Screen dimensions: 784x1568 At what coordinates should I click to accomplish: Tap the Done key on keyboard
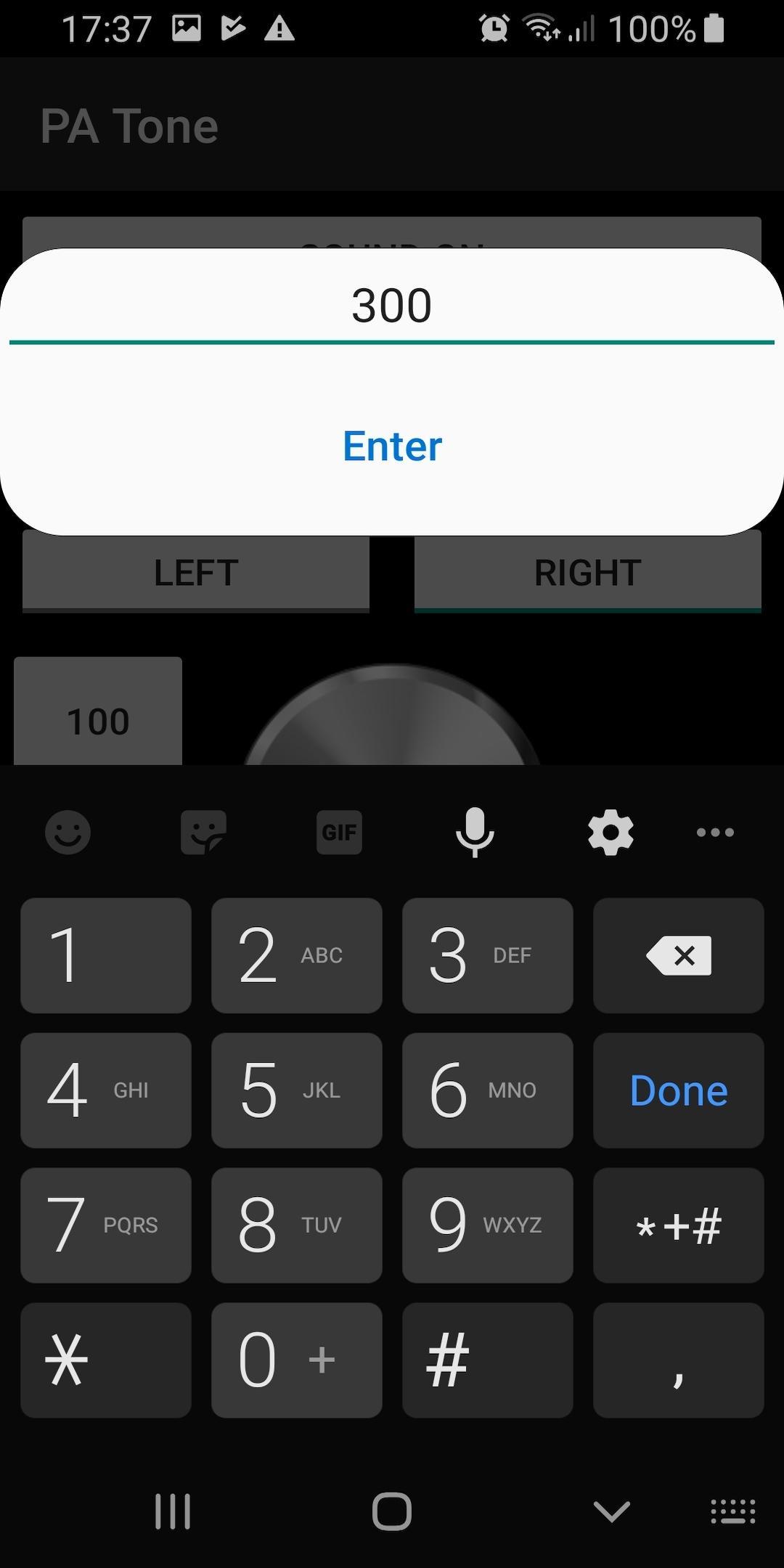click(x=678, y=1090)
